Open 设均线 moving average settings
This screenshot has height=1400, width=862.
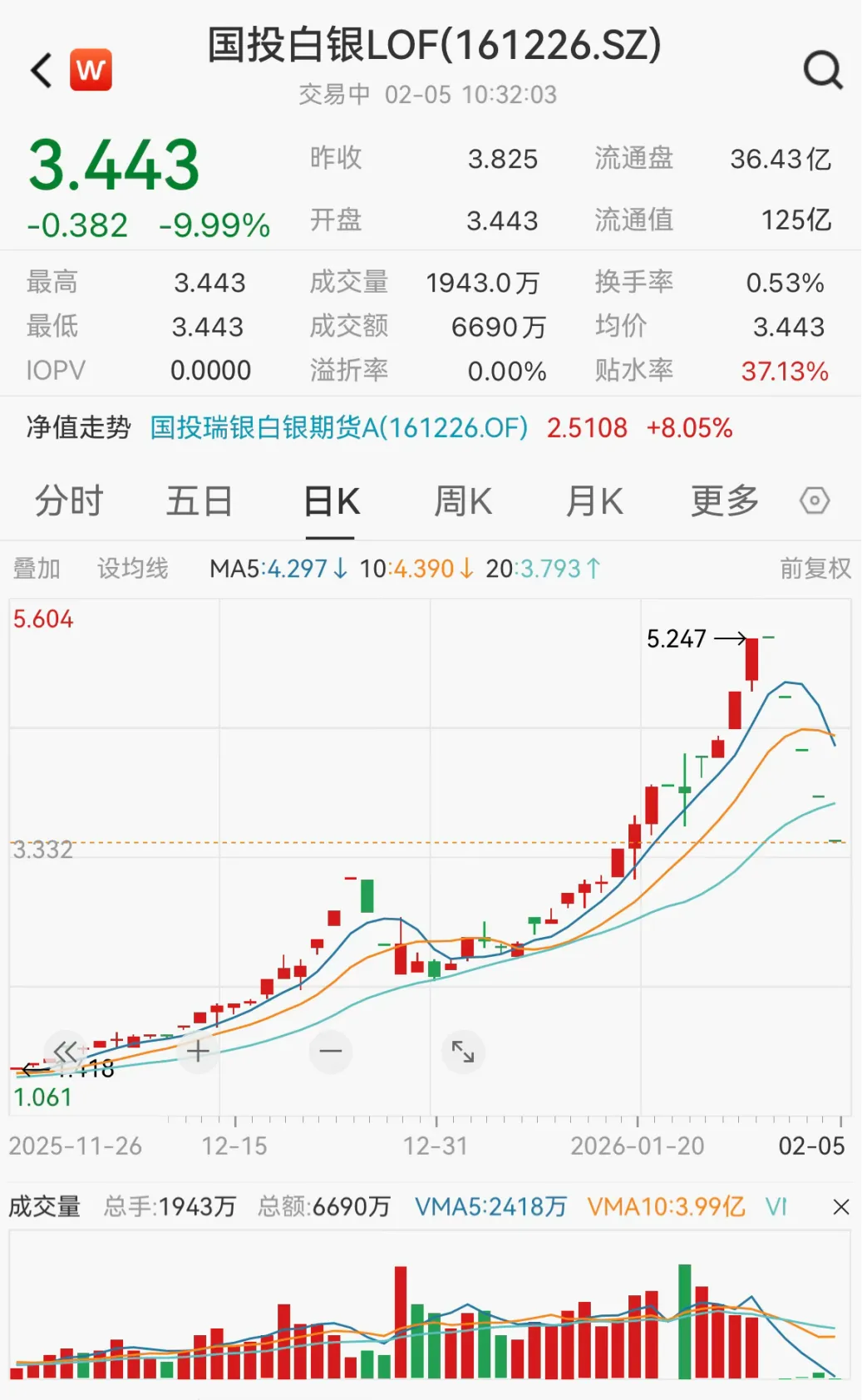(133, 569)
